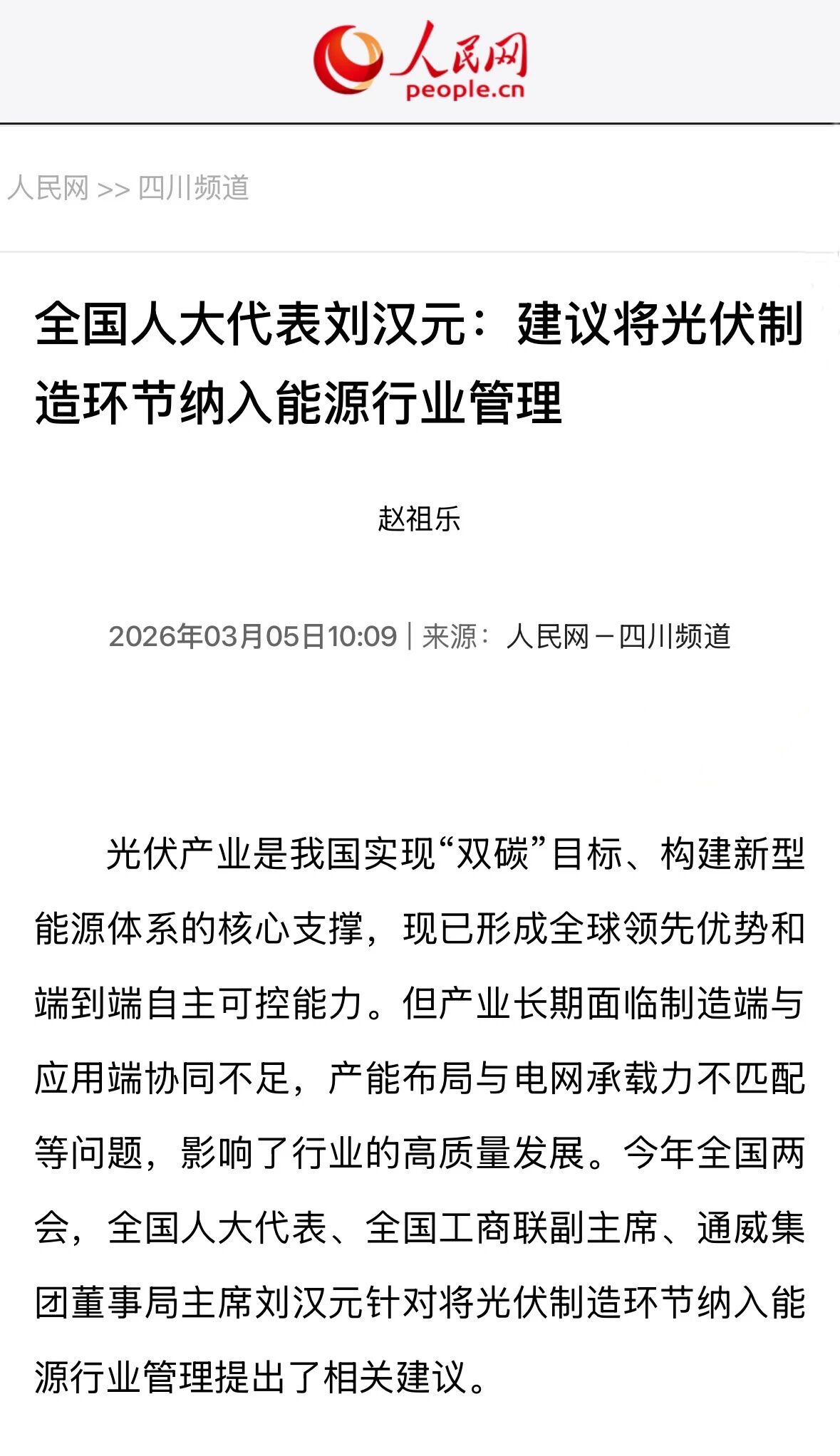840x1456 pixels.
Task: Open the 人民网 breadcrumb link
Action: [48, 188]
